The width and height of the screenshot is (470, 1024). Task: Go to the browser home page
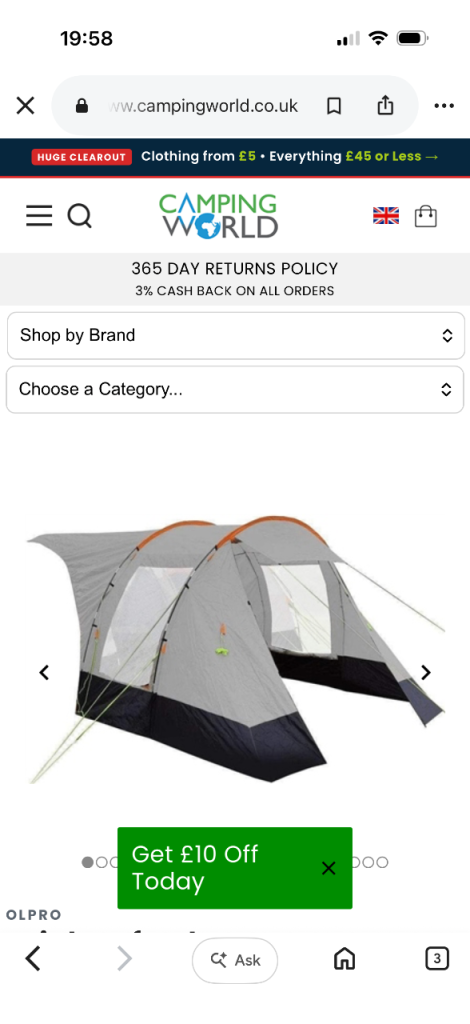[x=344, y=959]
